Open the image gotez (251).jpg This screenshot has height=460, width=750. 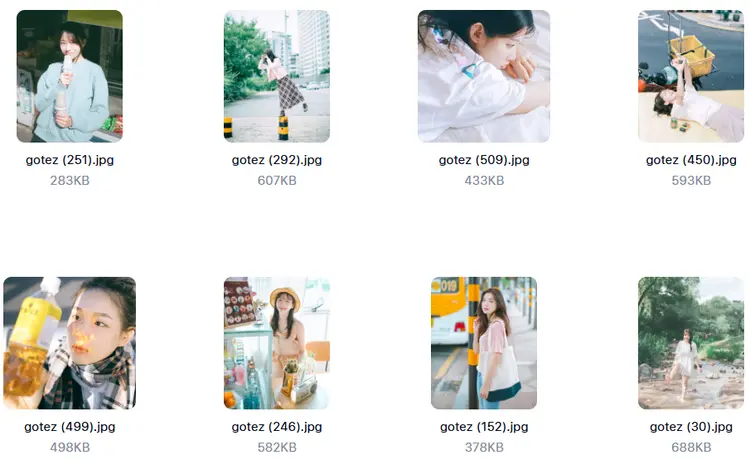(69, 76)
